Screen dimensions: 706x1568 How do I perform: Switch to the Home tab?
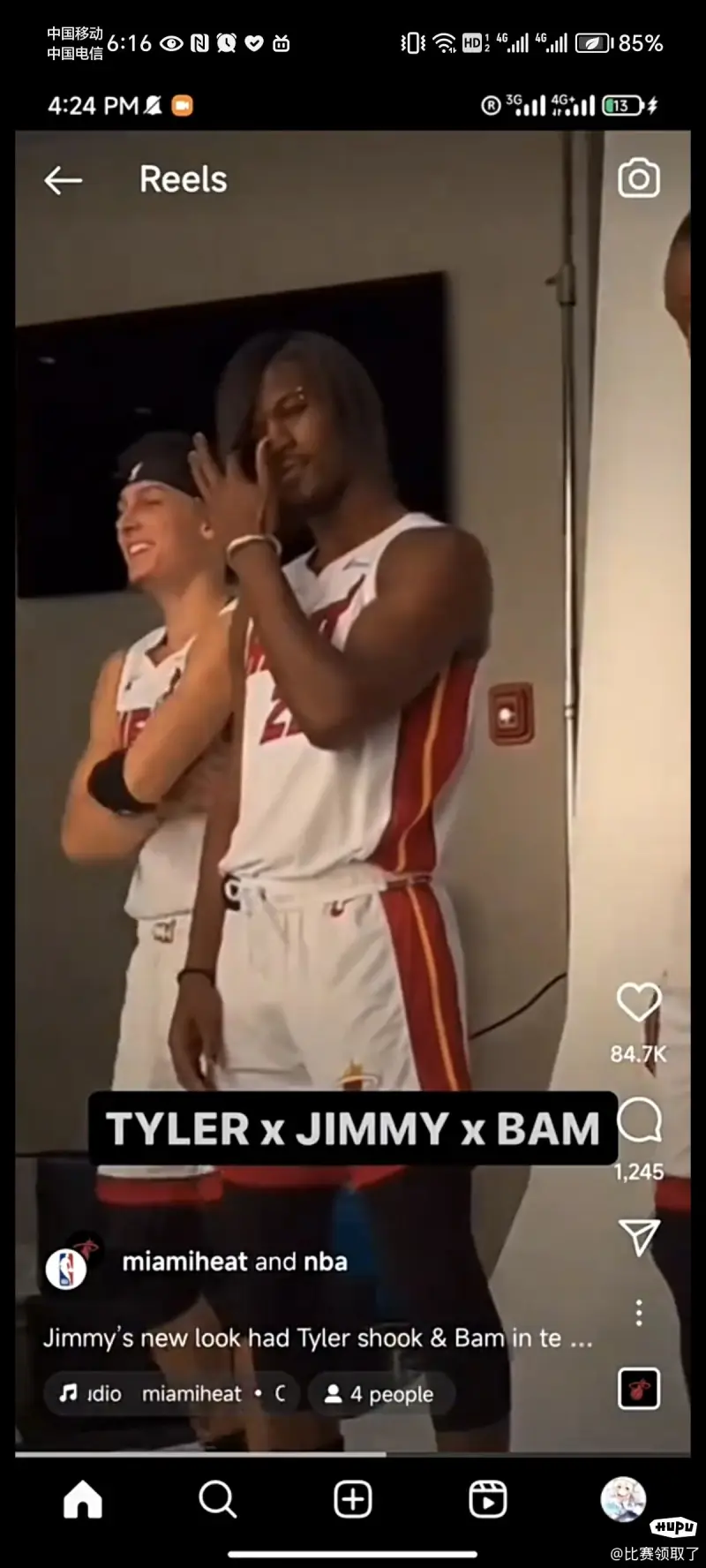(x=83, y=1499)
